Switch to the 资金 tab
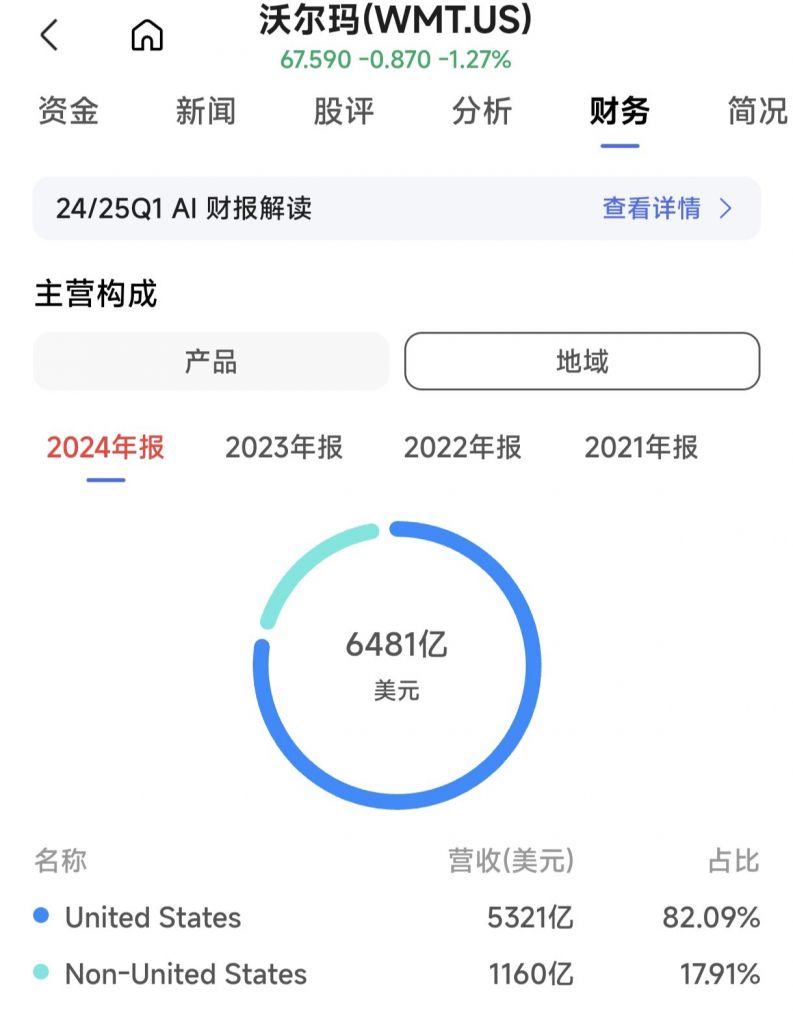The width and height of the screenshot is (793, 1024). (68, 111)
